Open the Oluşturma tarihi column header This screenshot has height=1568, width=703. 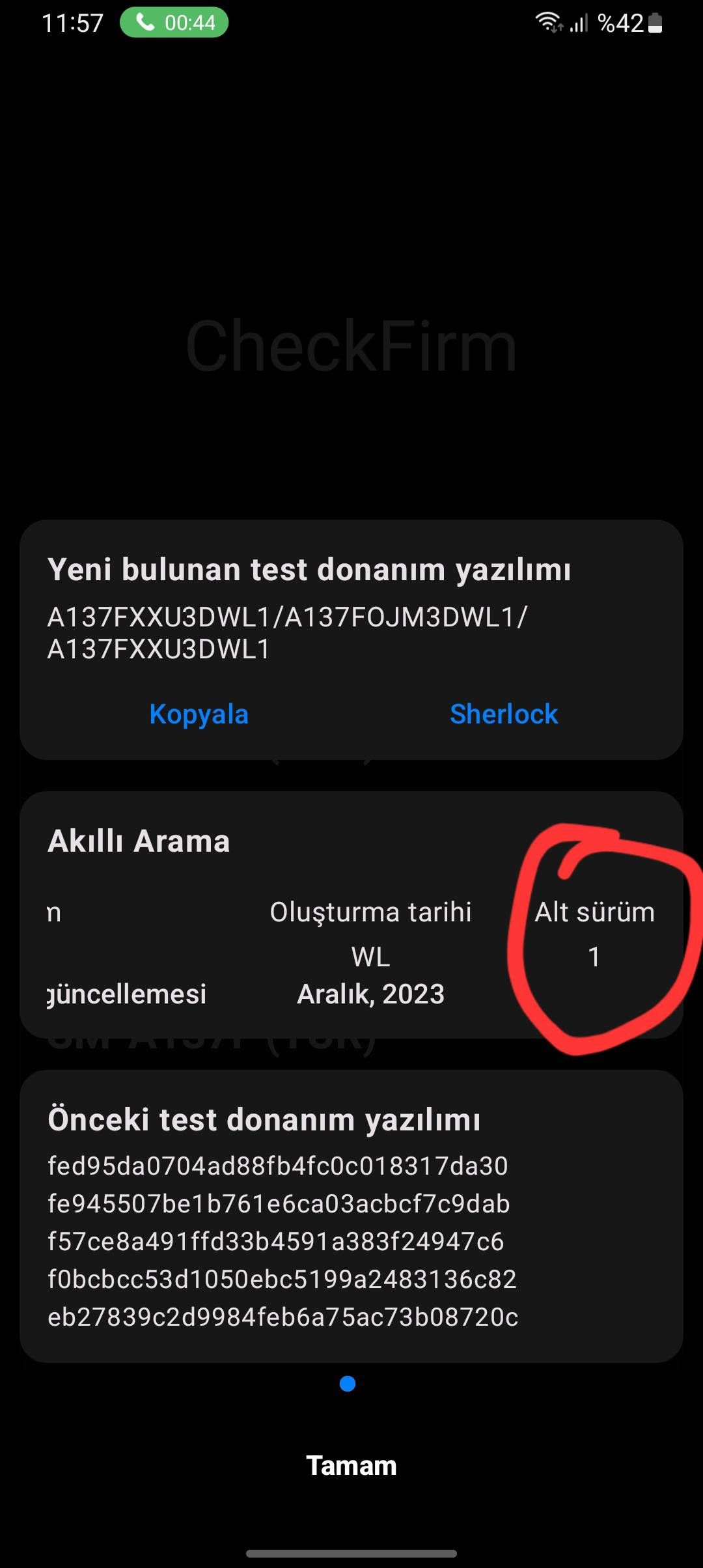point(373,912)
